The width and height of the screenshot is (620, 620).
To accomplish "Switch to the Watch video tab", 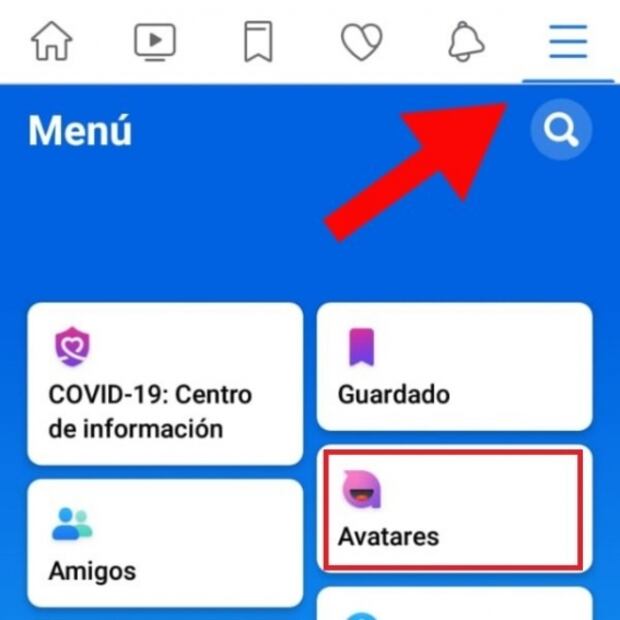I will pos(155,41).
